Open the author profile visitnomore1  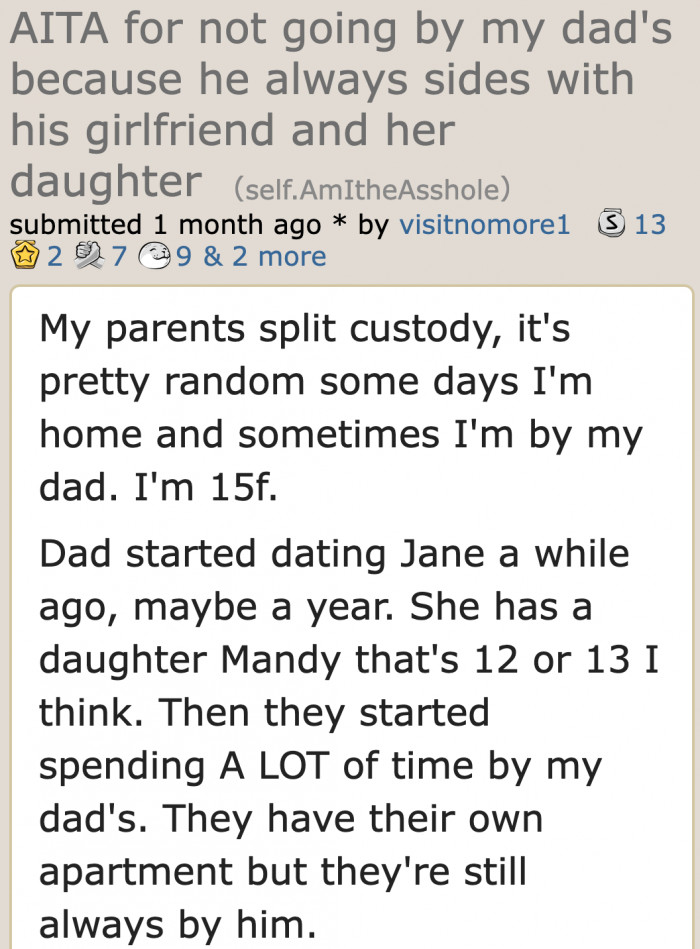pos(484,224)
